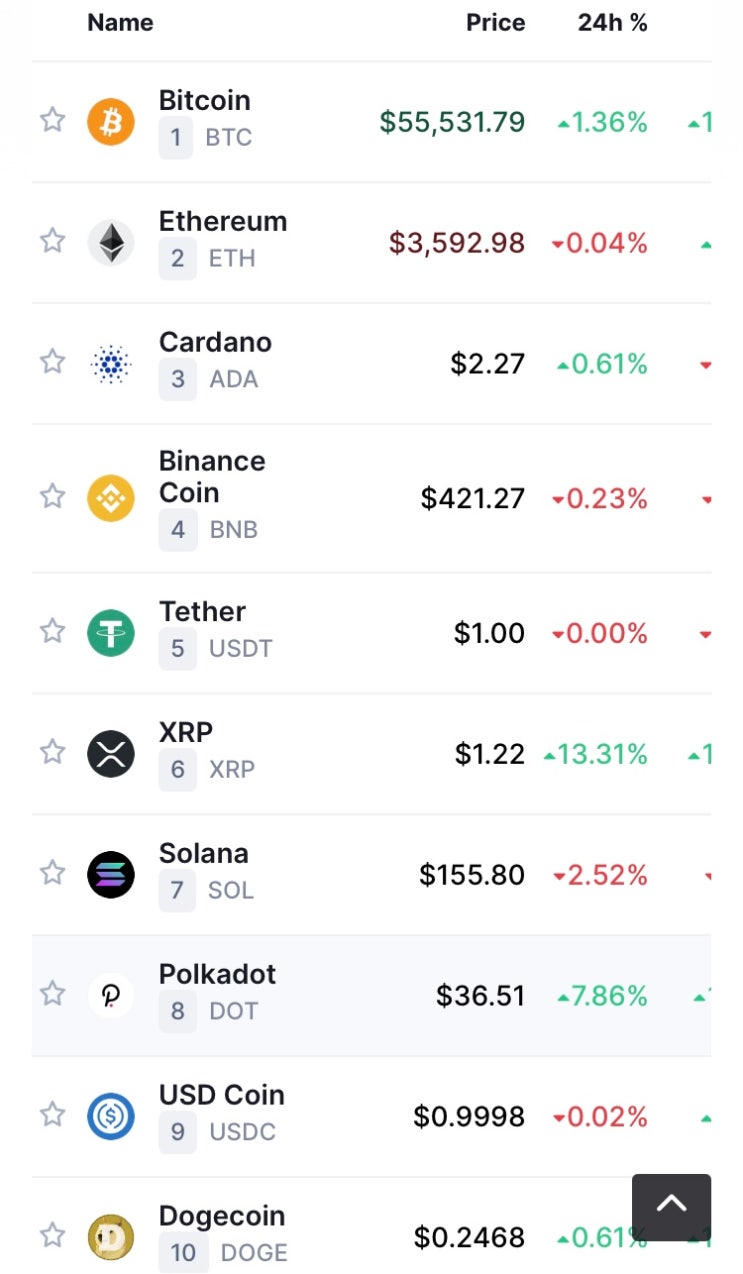Select the Polkadot DOT row

[x=217, y=975]
